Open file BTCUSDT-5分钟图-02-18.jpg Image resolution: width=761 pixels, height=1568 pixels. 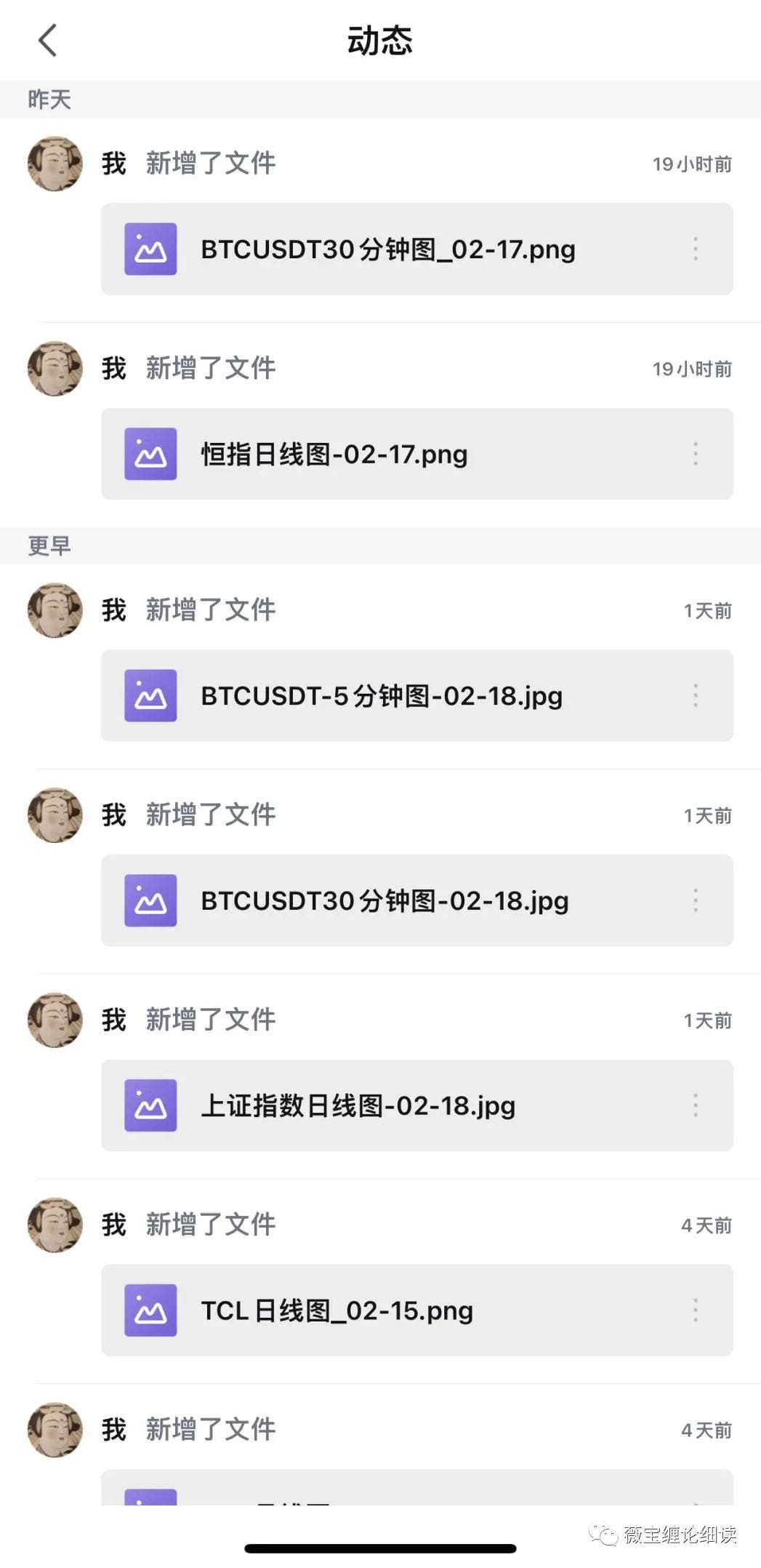coord(416,695)
